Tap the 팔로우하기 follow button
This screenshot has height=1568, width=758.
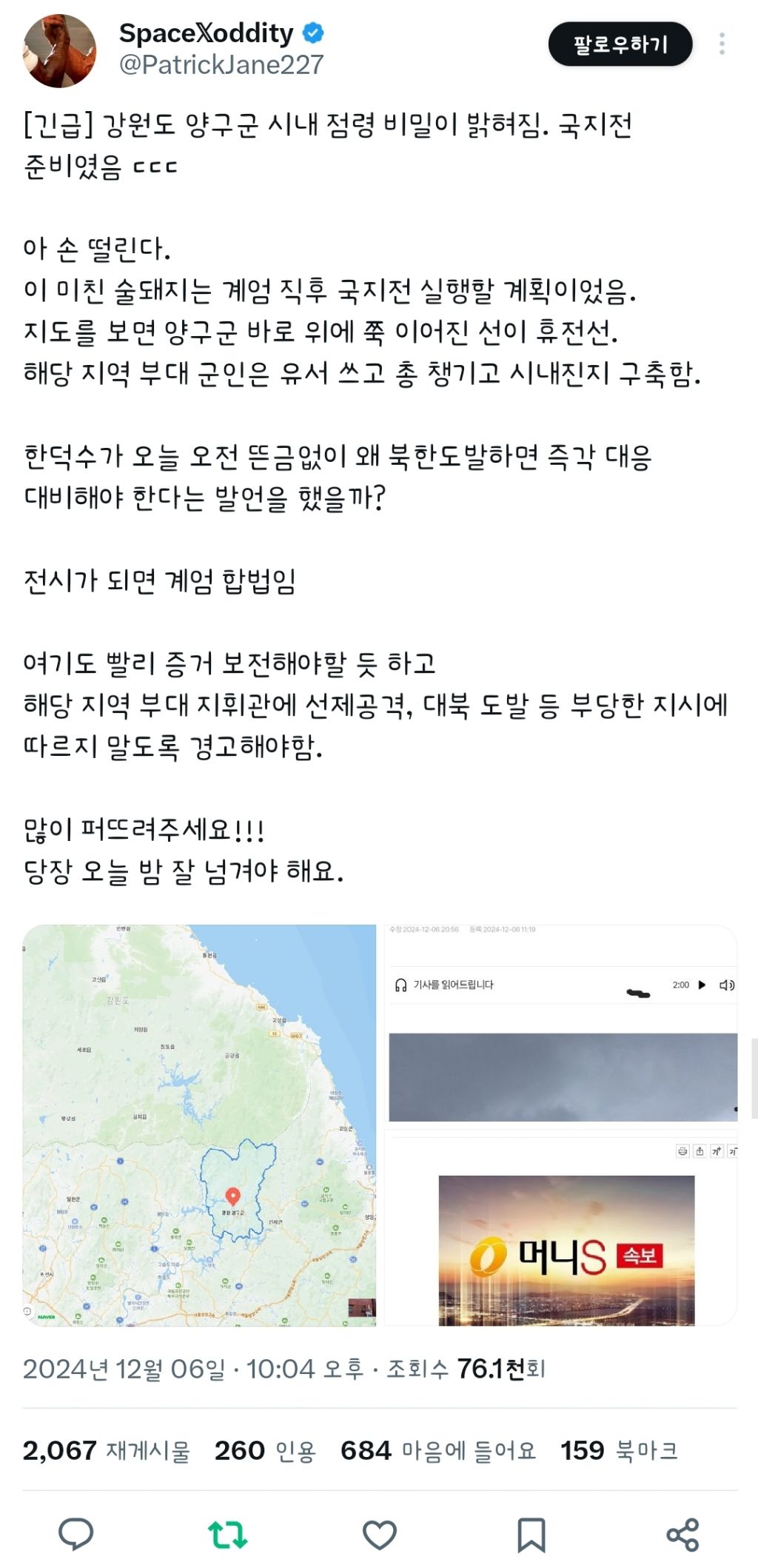click(620, 44)
